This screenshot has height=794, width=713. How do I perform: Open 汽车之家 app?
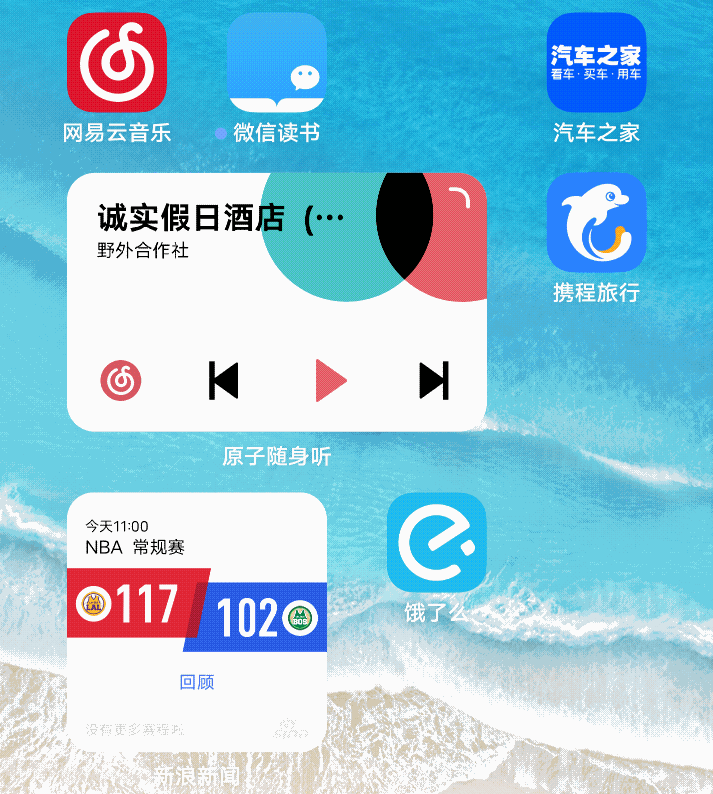click(x=596, y=62)
